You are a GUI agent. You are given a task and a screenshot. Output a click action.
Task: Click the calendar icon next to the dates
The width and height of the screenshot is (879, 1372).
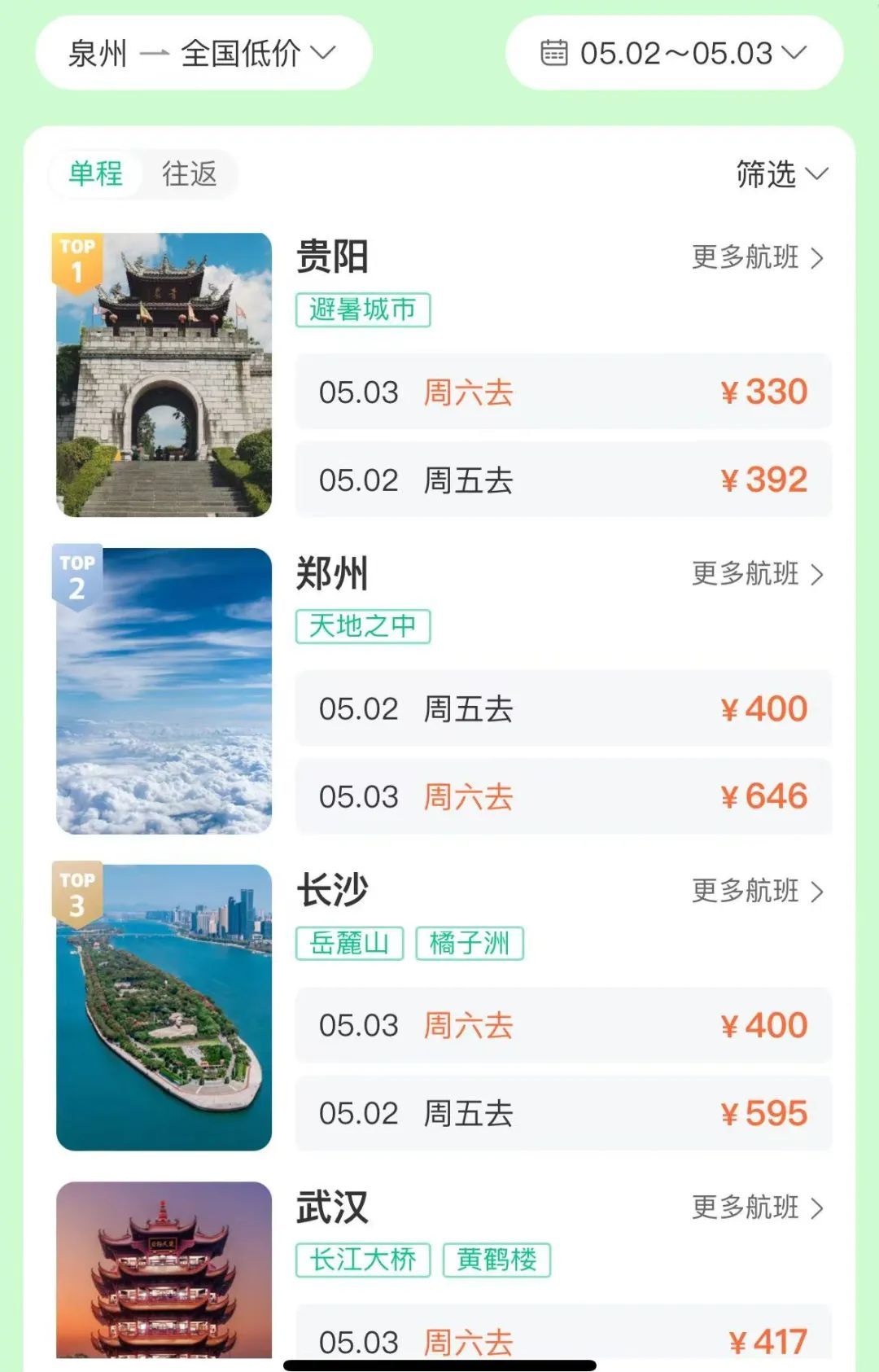[553, 53]
